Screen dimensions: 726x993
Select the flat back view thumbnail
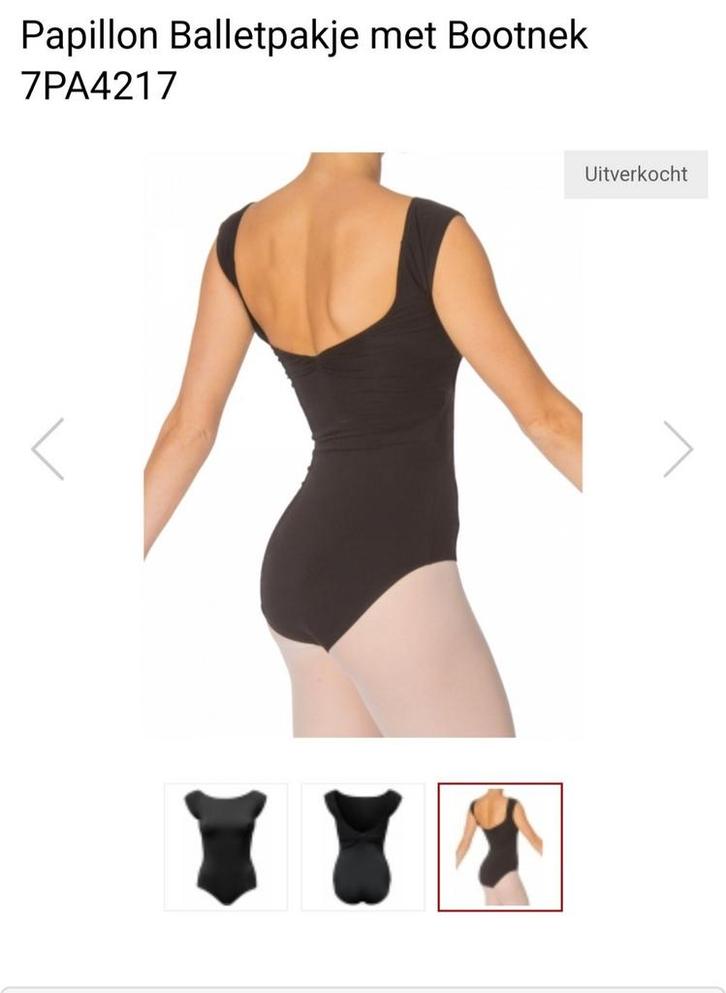362,846
